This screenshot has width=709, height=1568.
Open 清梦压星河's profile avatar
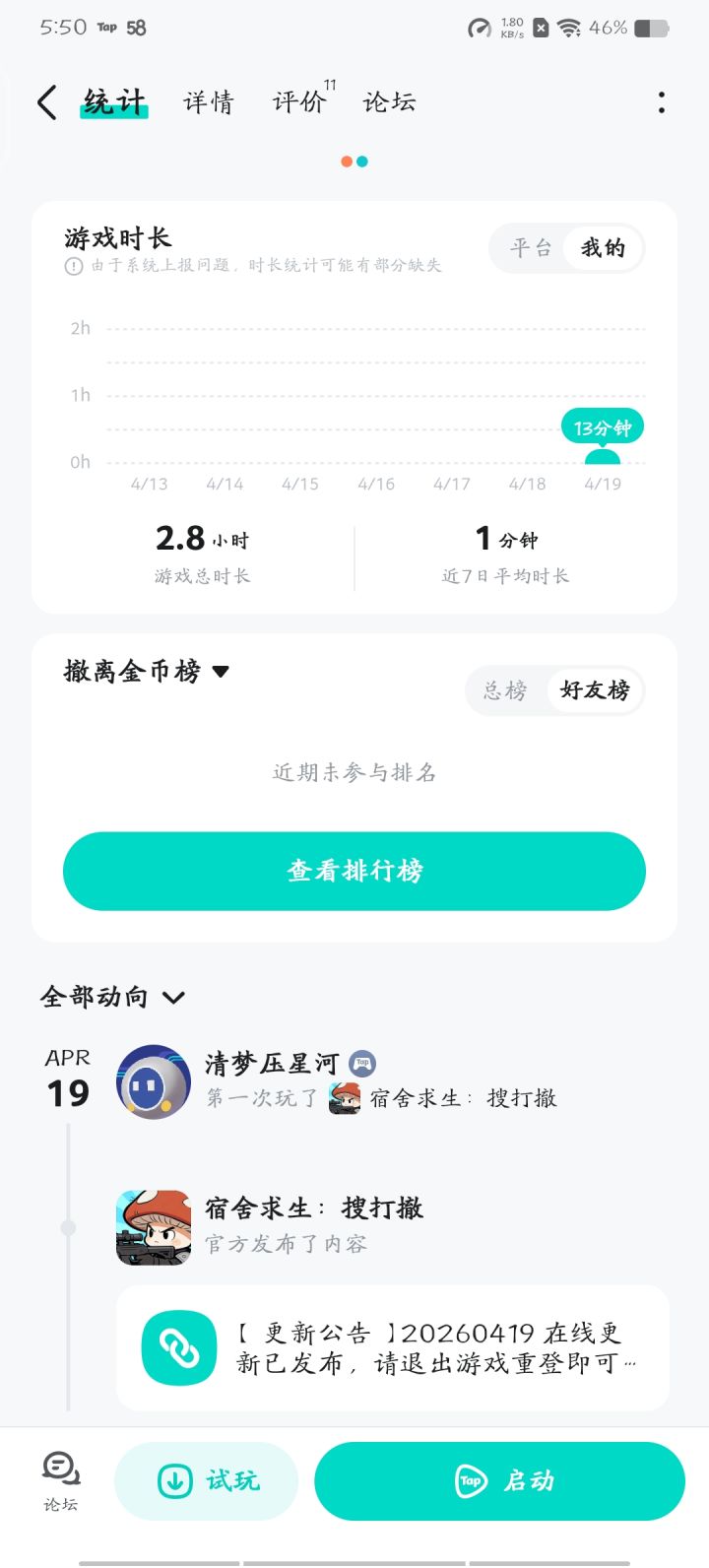click(x=154, y=1081)
